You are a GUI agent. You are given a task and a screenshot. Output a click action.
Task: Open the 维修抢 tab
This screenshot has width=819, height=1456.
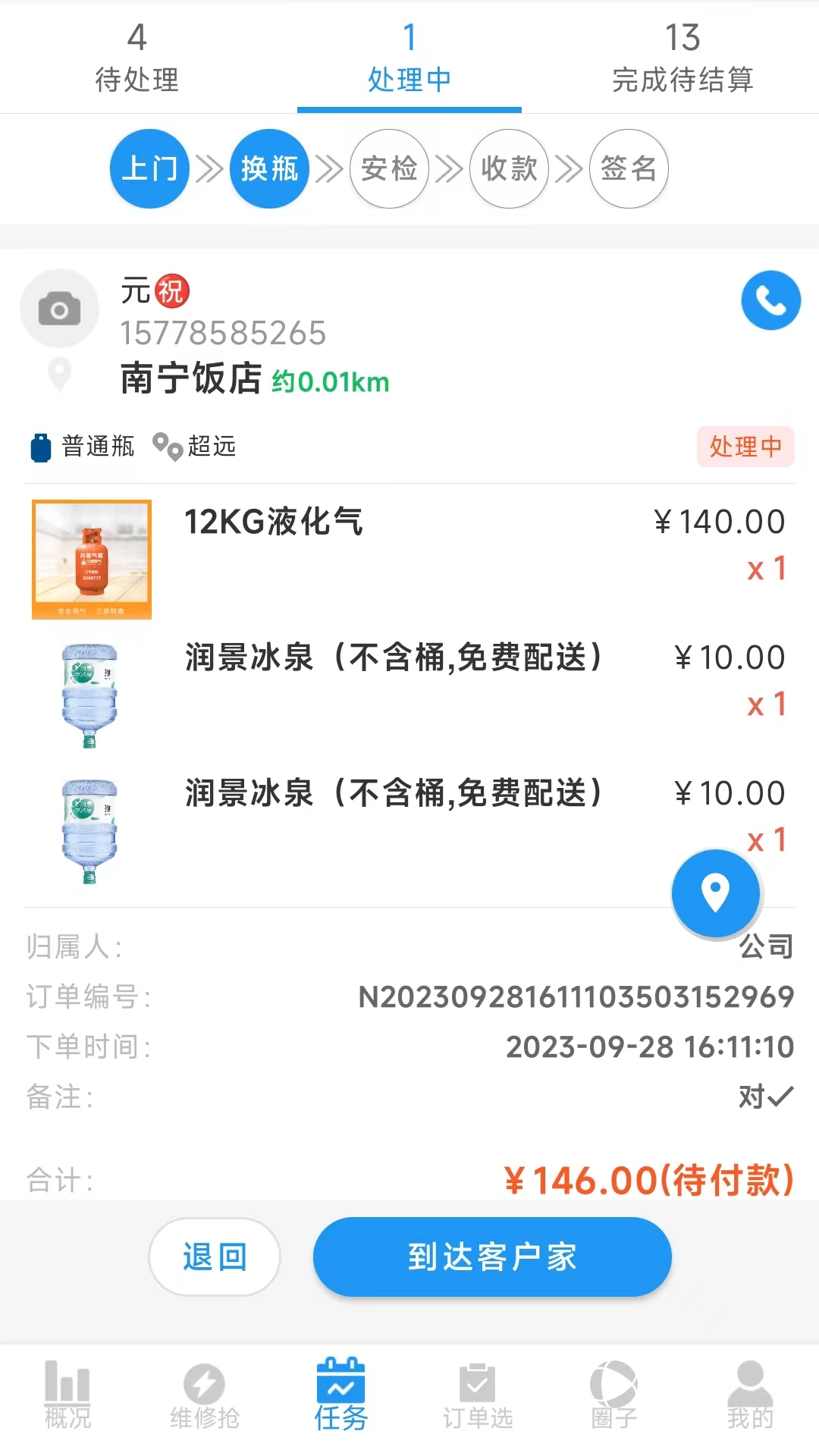pyautogui.click(x=204, y=1395)
